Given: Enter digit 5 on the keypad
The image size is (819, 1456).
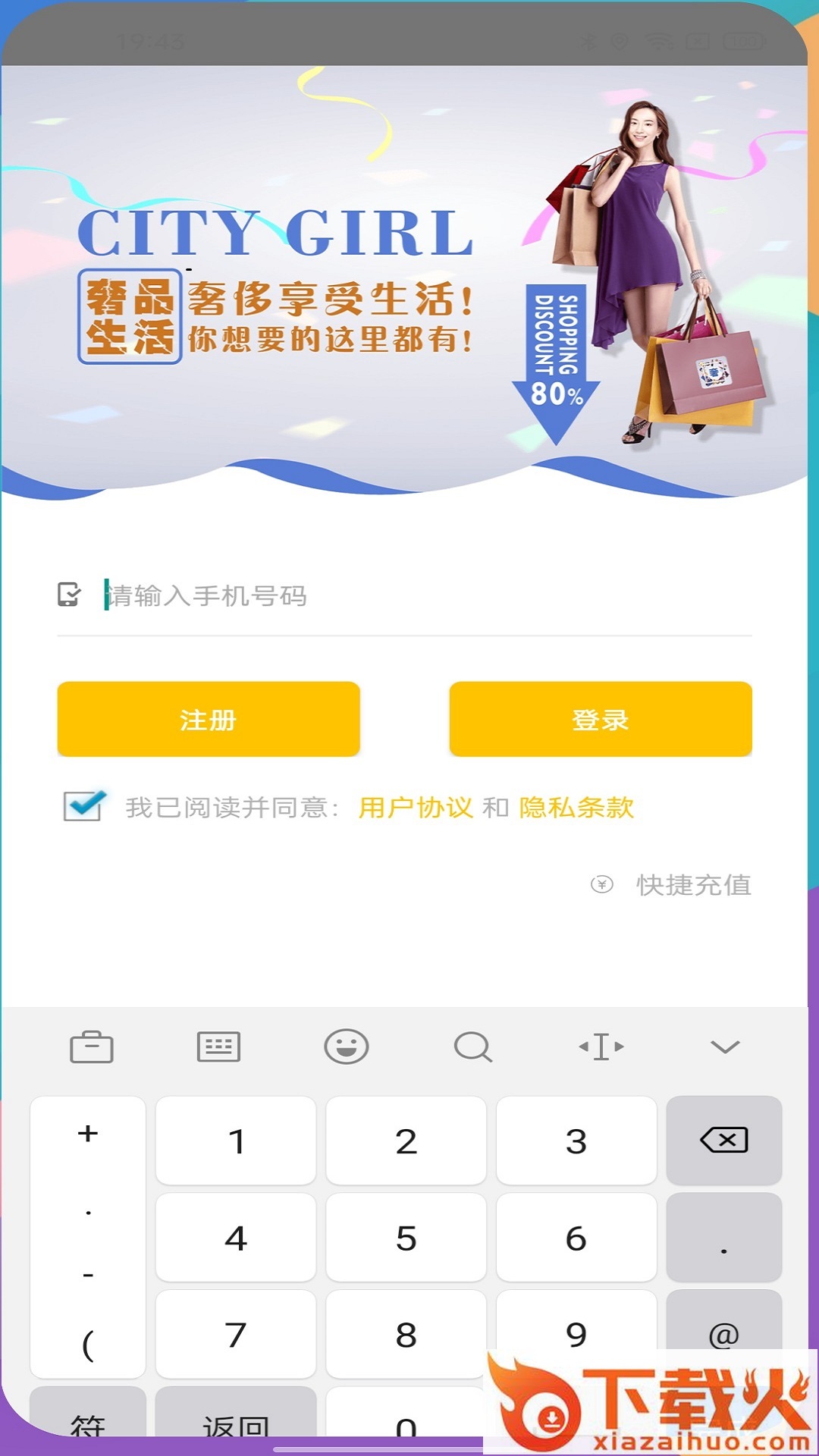Looking at the screenshot, I should point(406,1238).
